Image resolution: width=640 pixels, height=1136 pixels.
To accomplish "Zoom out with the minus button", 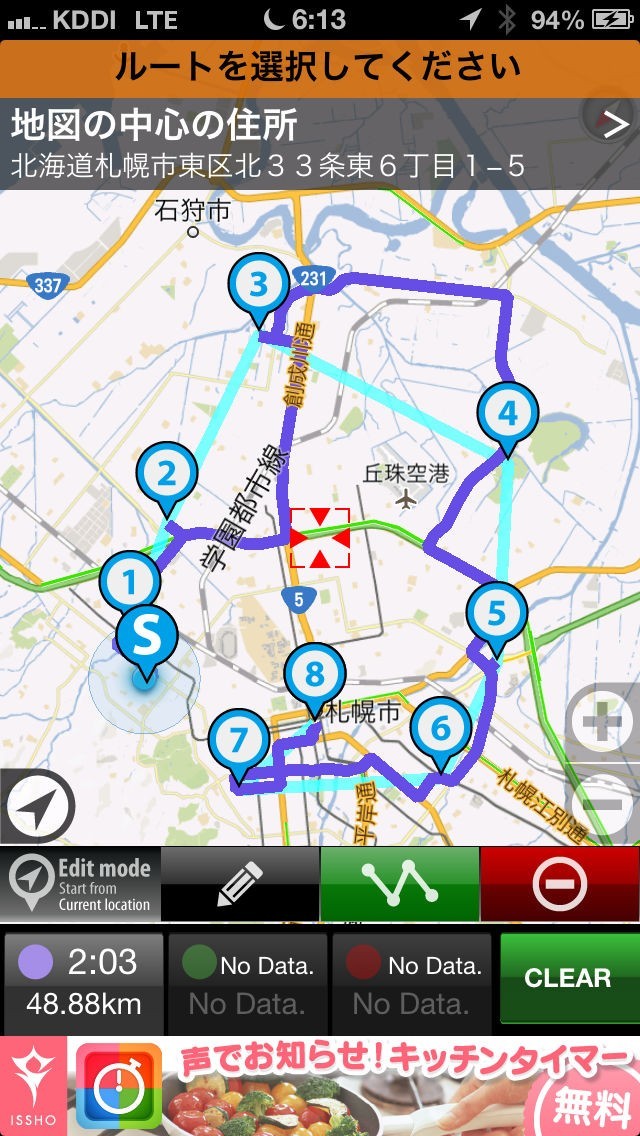I will coord(602,800).
